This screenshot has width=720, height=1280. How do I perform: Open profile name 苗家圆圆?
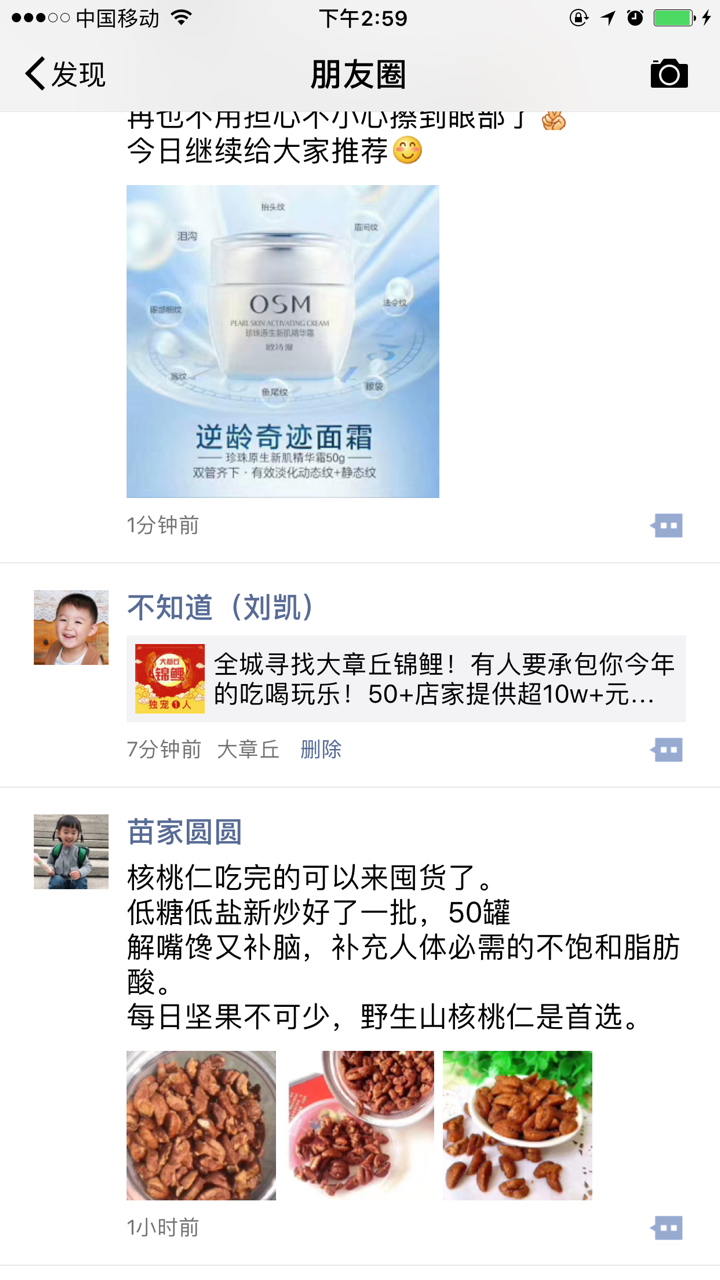185,832
